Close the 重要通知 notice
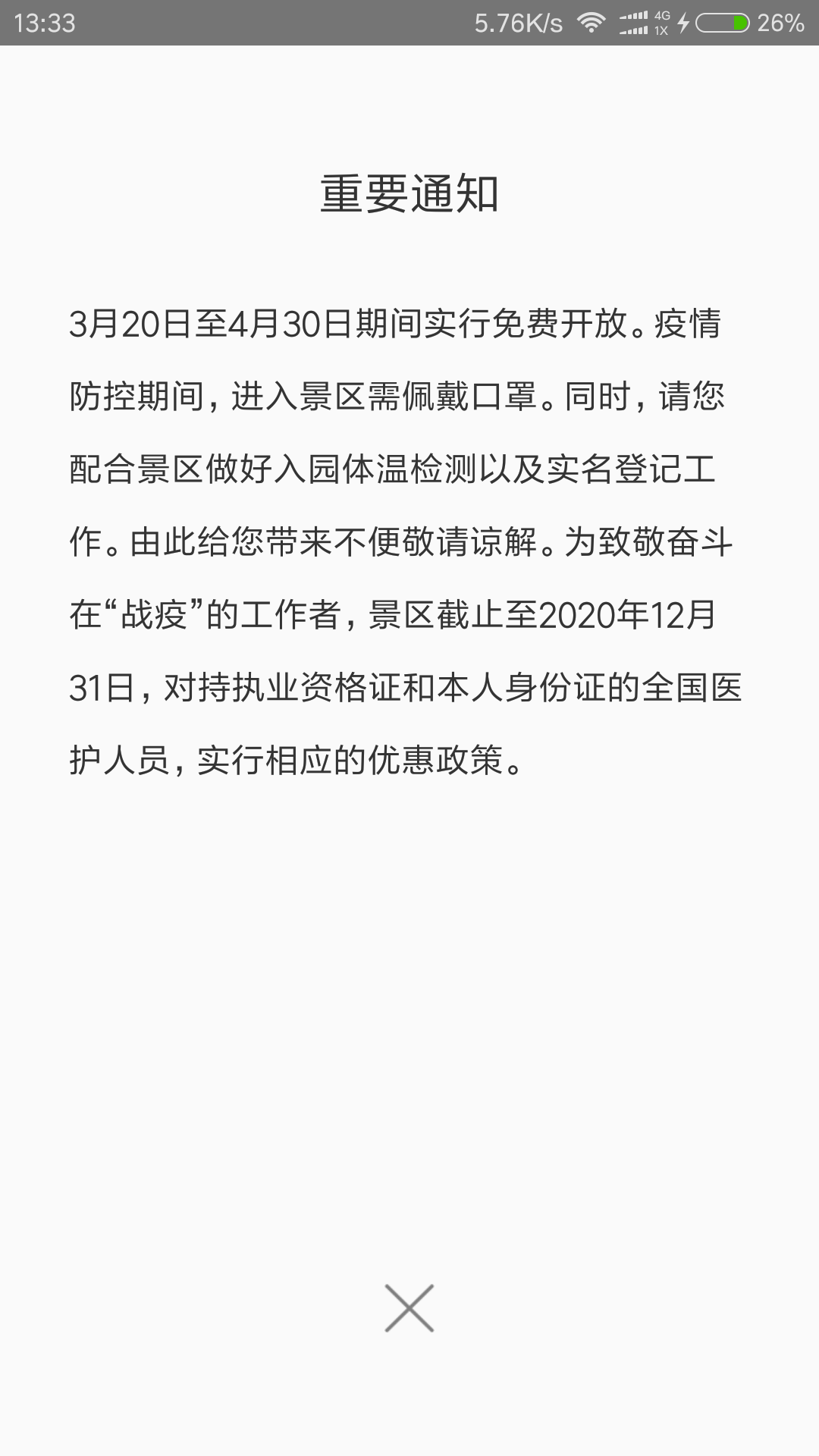819x1456 pixels. tap(409, 1308)
